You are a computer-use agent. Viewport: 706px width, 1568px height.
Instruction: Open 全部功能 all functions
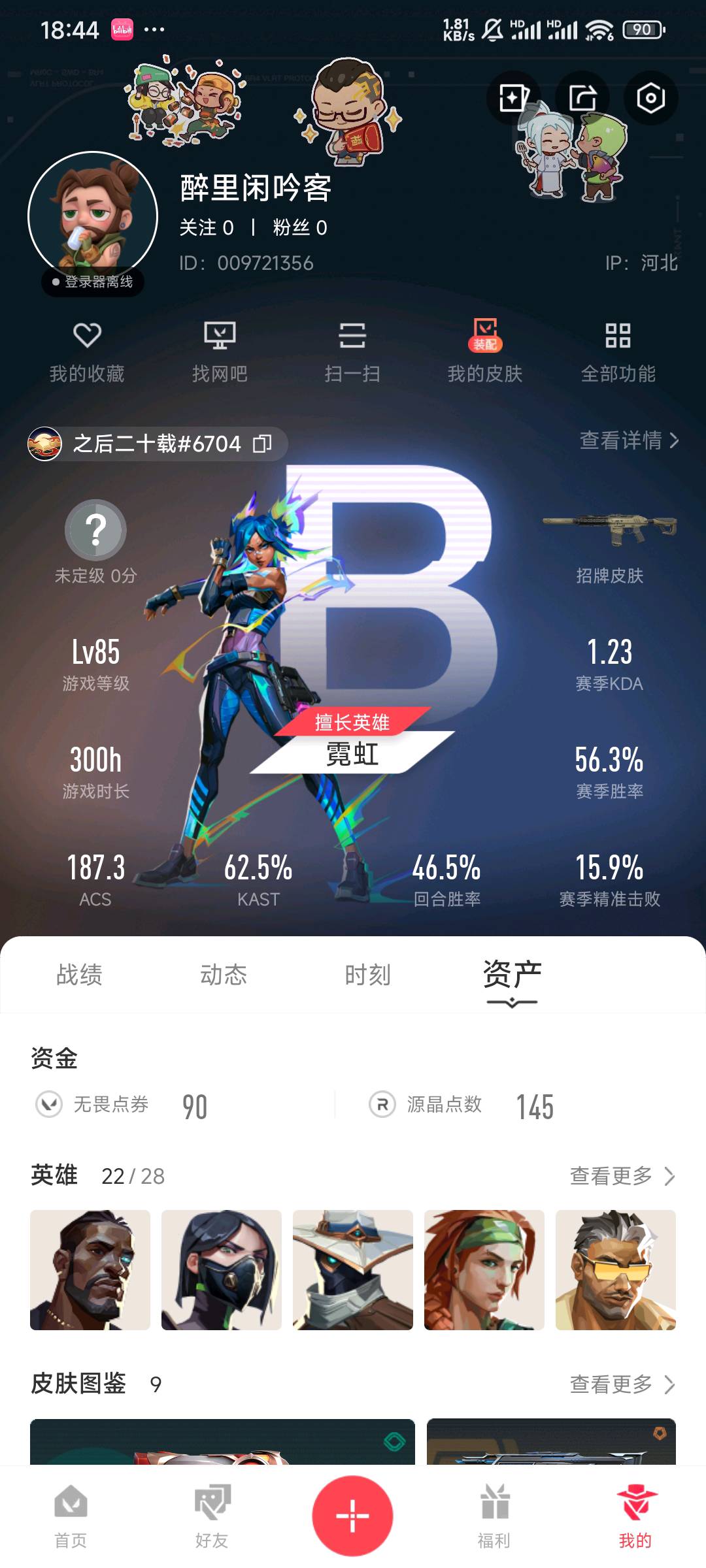[x=618, y=352]
